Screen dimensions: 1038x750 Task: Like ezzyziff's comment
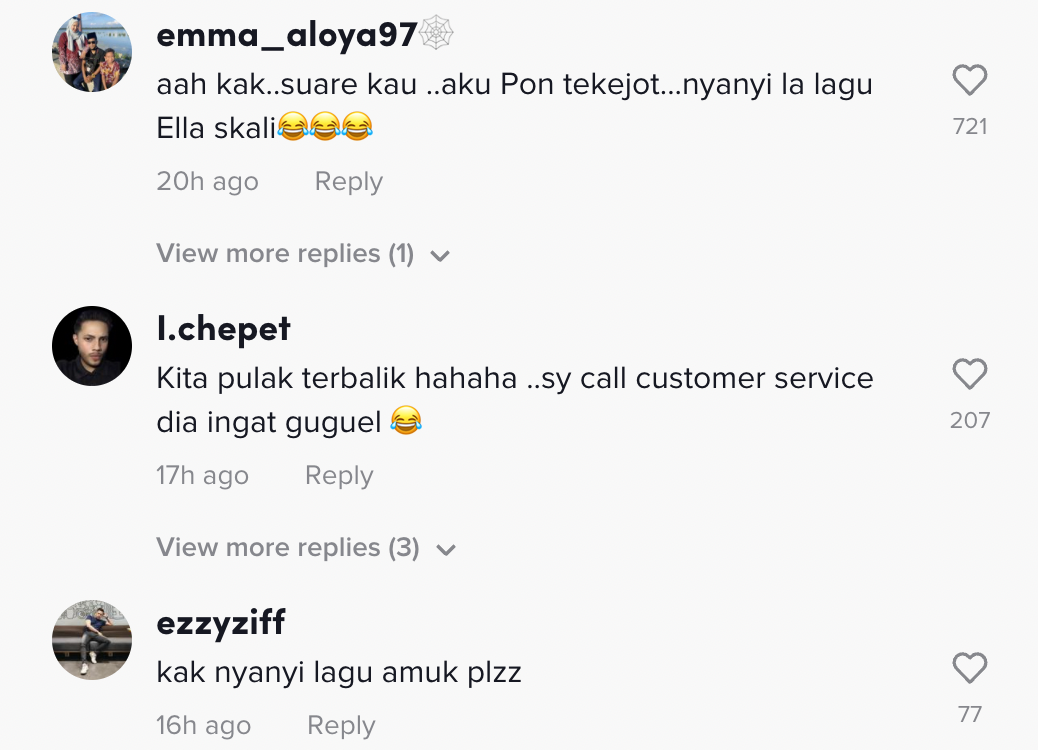click(969, 668)
